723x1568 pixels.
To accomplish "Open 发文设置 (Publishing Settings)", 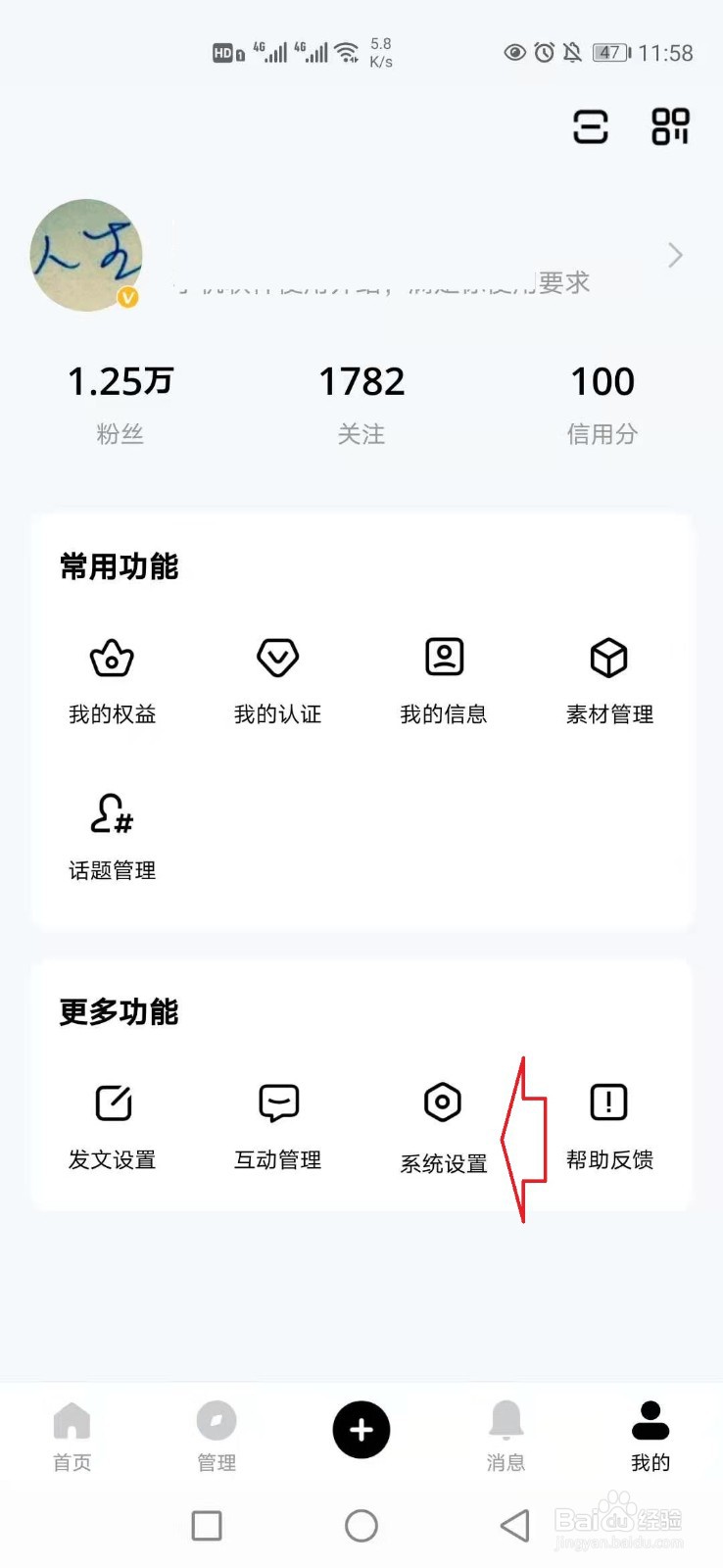I will click(112, 1125).
